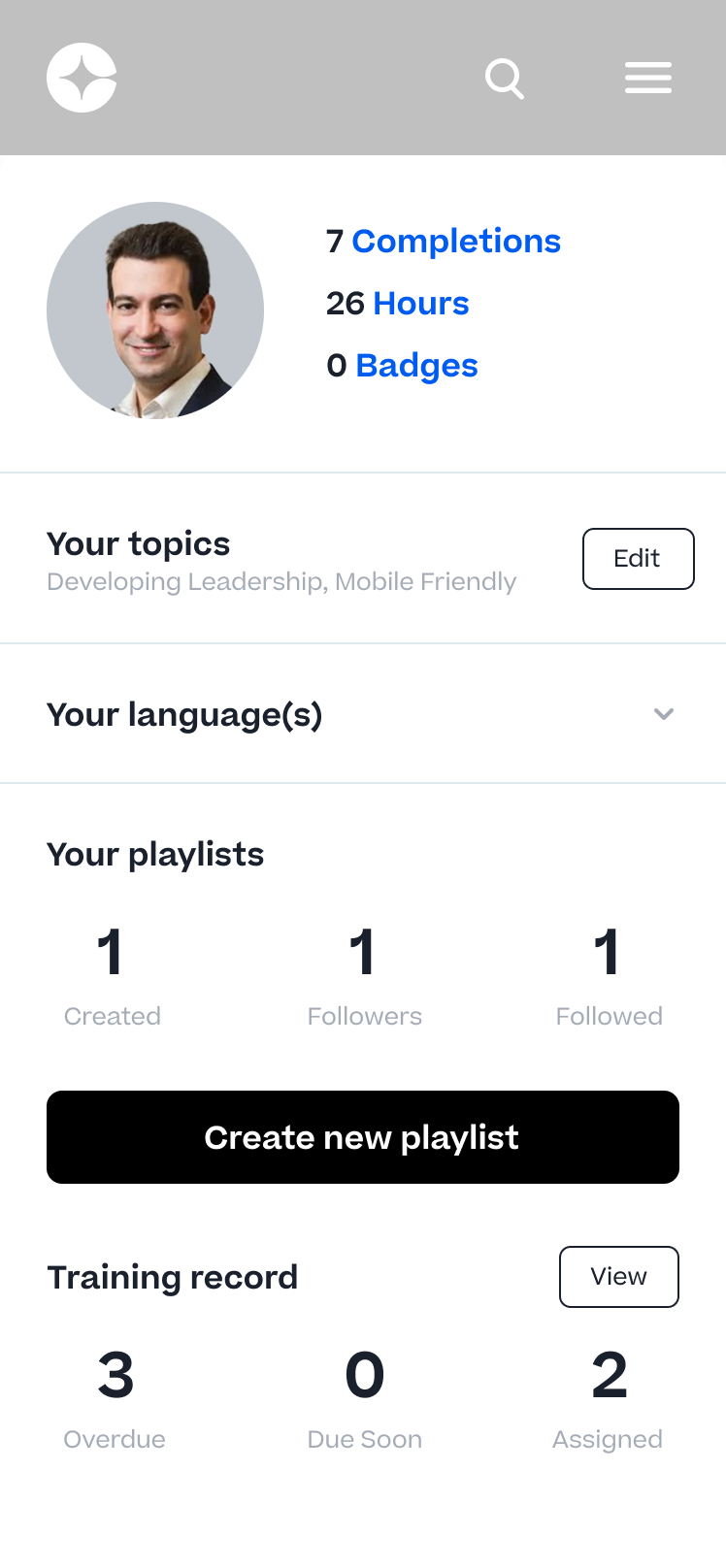Open the Badges link

coord(416,365)
